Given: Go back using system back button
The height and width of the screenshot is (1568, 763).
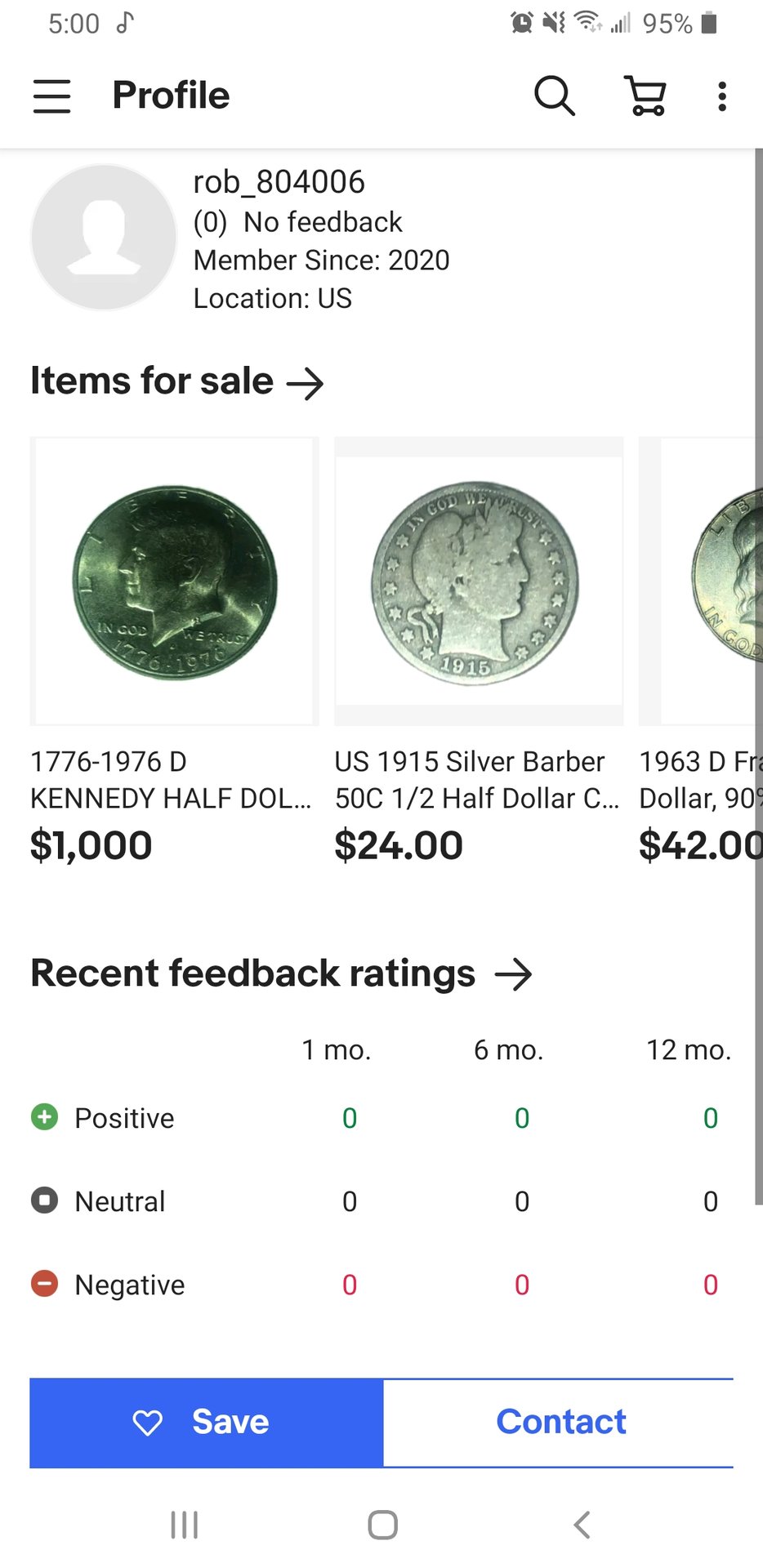Looking at the screenshot, I should coord(581,1524).
